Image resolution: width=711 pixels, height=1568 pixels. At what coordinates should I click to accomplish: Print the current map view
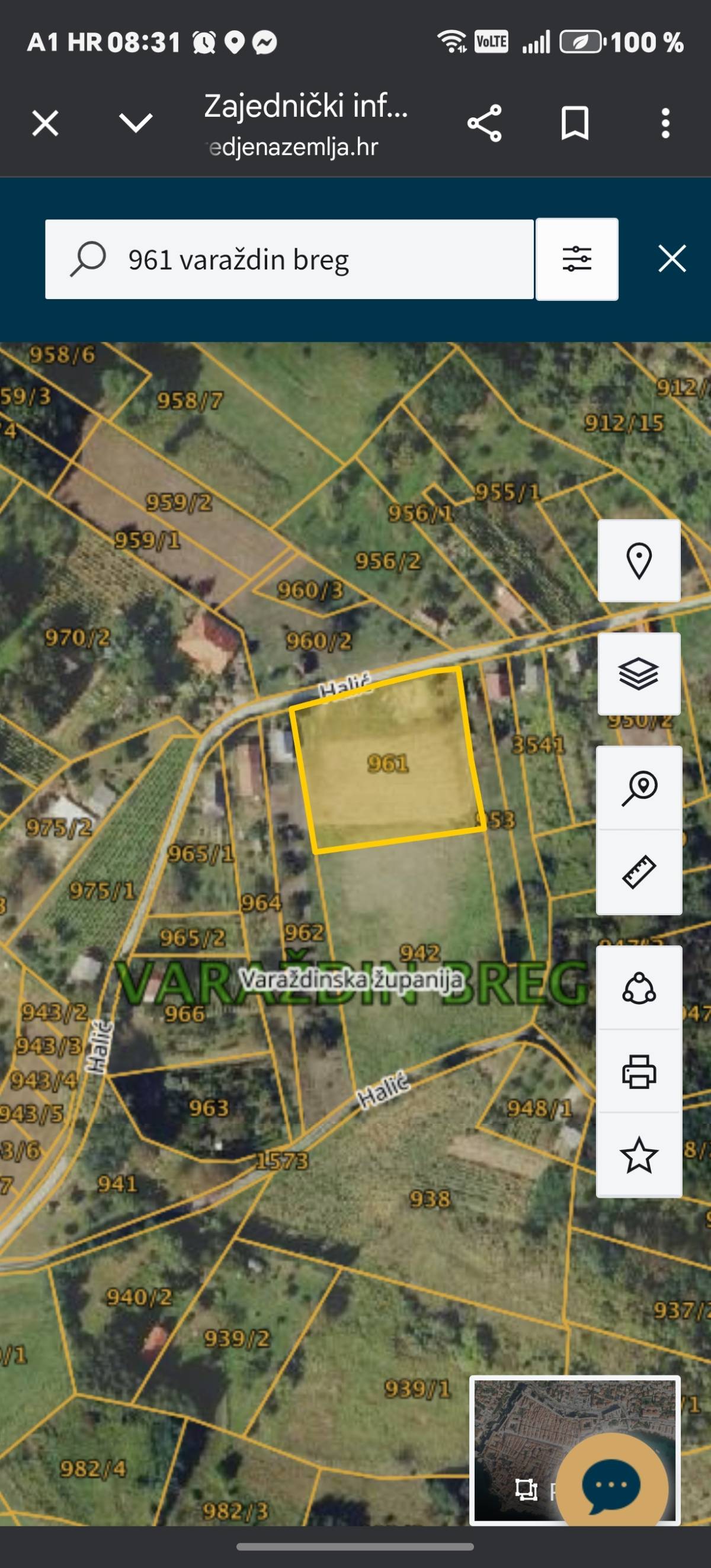(639, 1072)
